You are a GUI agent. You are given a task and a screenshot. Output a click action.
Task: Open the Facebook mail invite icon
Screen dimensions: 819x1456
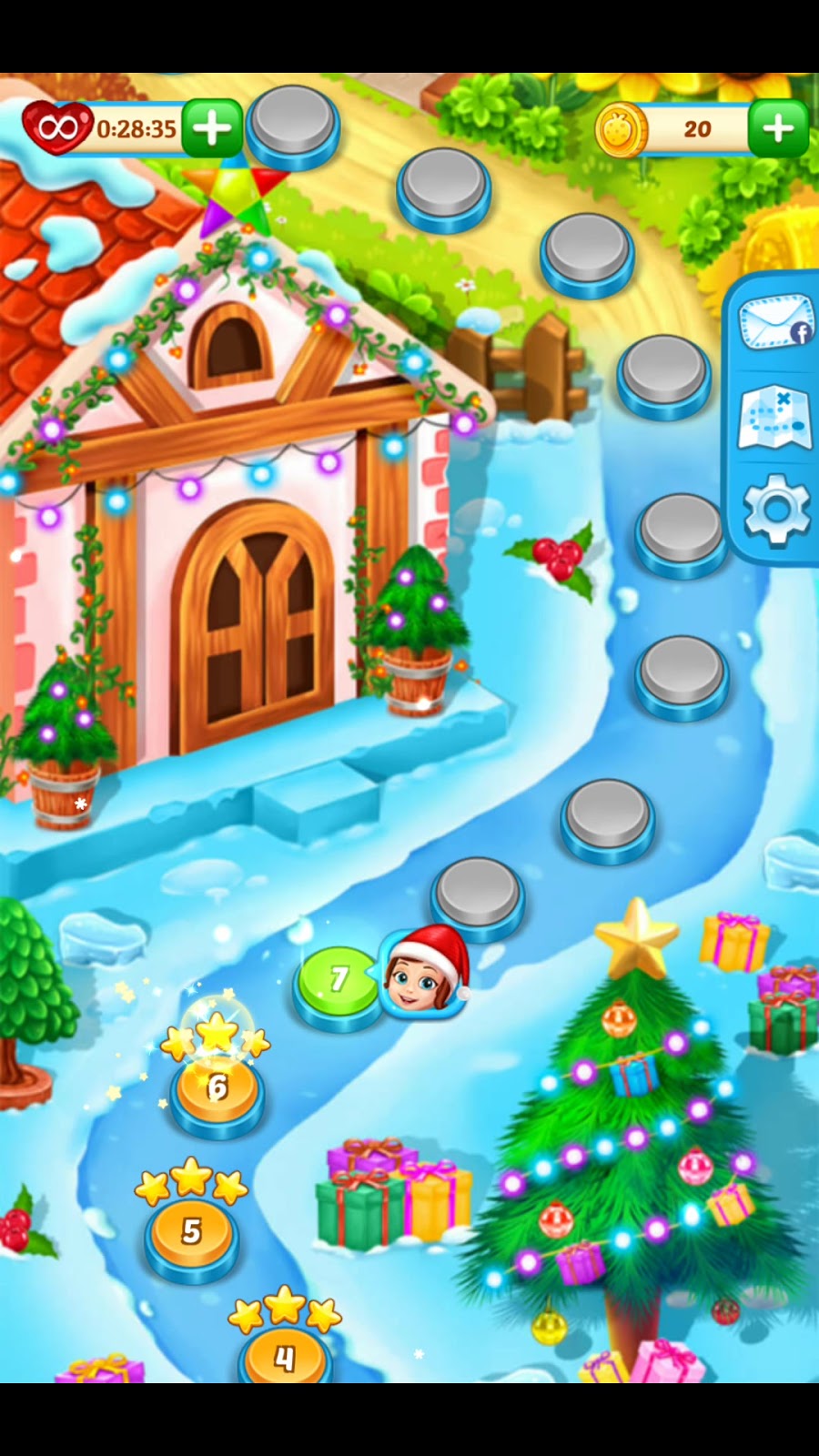[774, 322]
